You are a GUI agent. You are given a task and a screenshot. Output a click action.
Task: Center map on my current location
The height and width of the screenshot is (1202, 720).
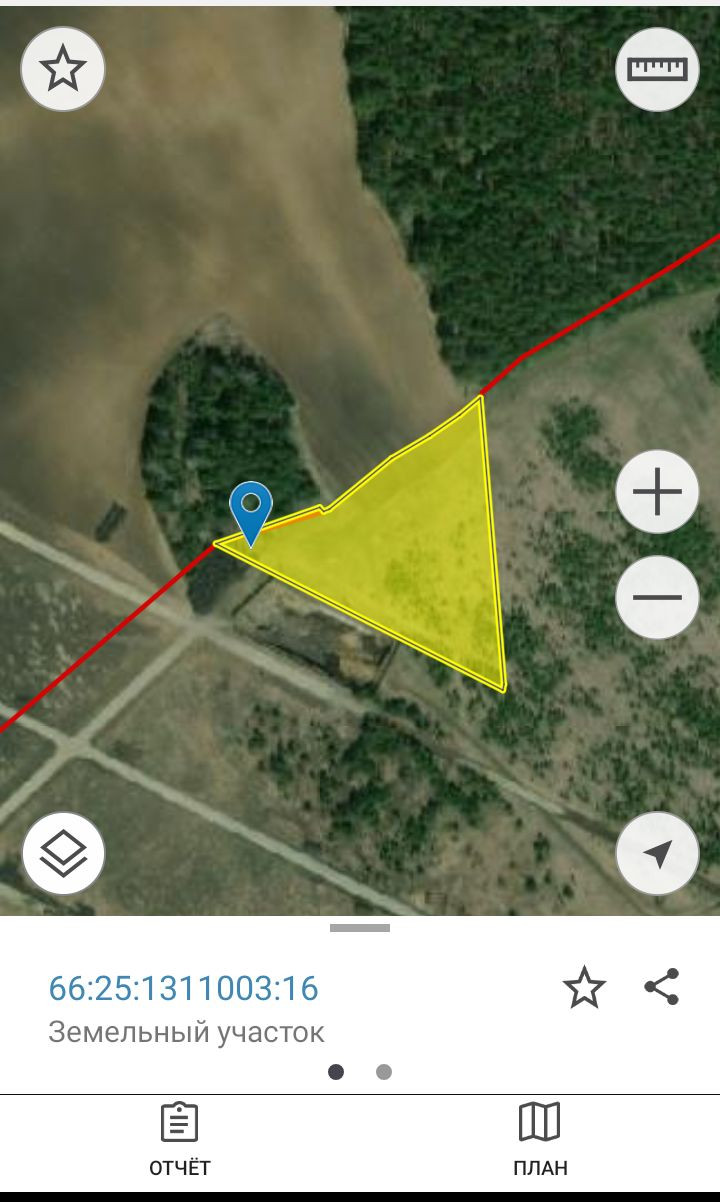[x=657, y=853]
